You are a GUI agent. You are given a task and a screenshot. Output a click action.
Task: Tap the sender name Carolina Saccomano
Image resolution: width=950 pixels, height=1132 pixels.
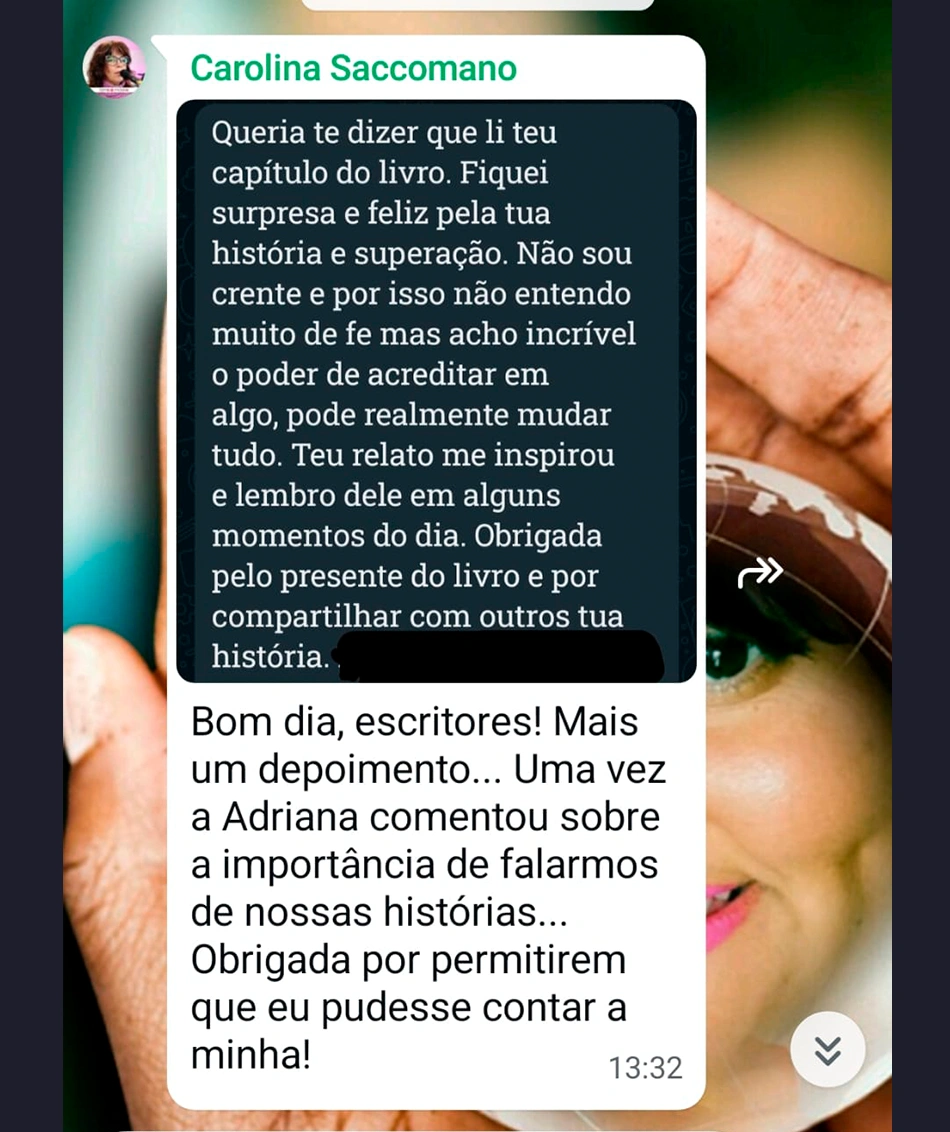(353, 68)
